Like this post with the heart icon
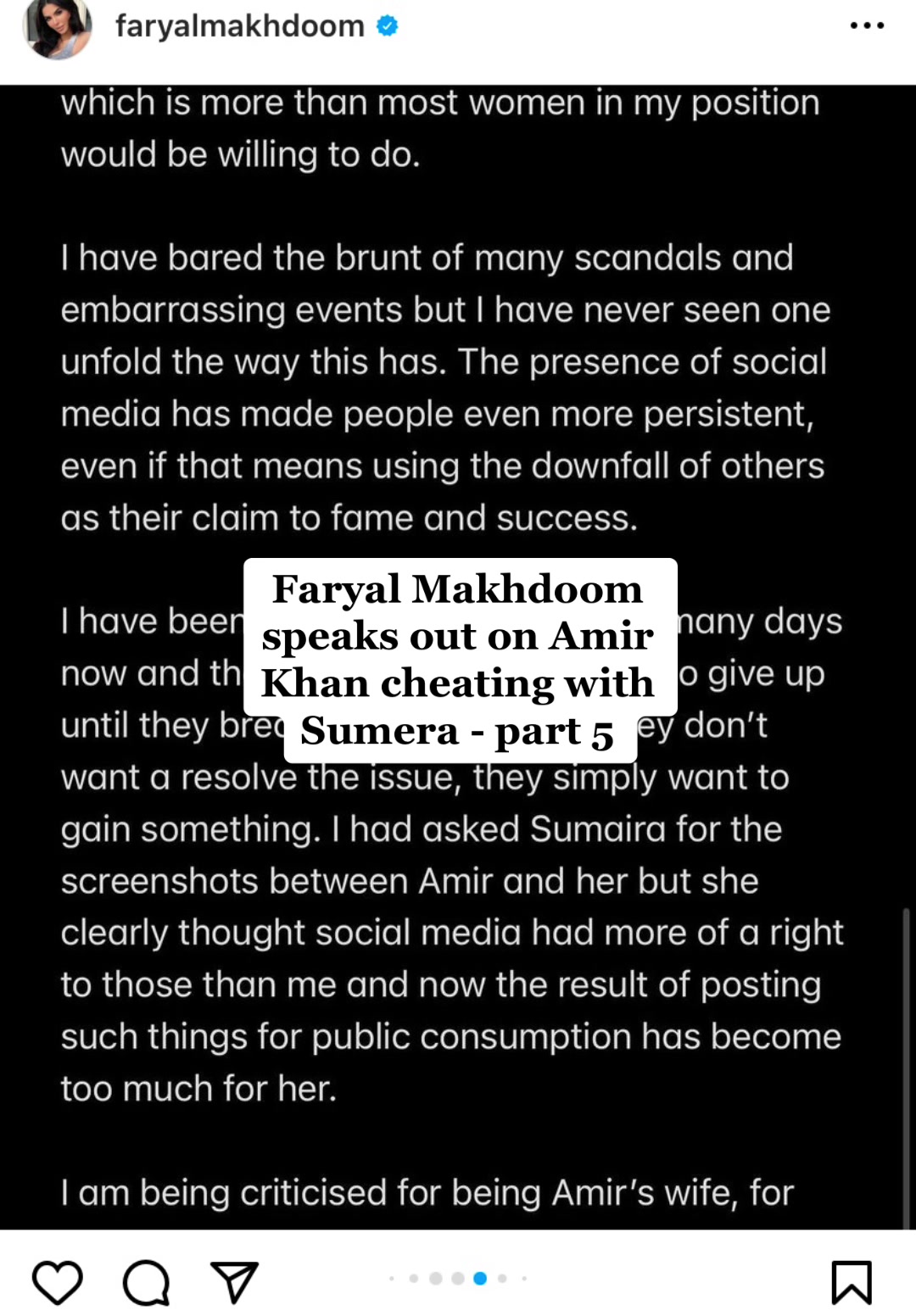Screen dimensions: 916x1316 coord(58,1281)
